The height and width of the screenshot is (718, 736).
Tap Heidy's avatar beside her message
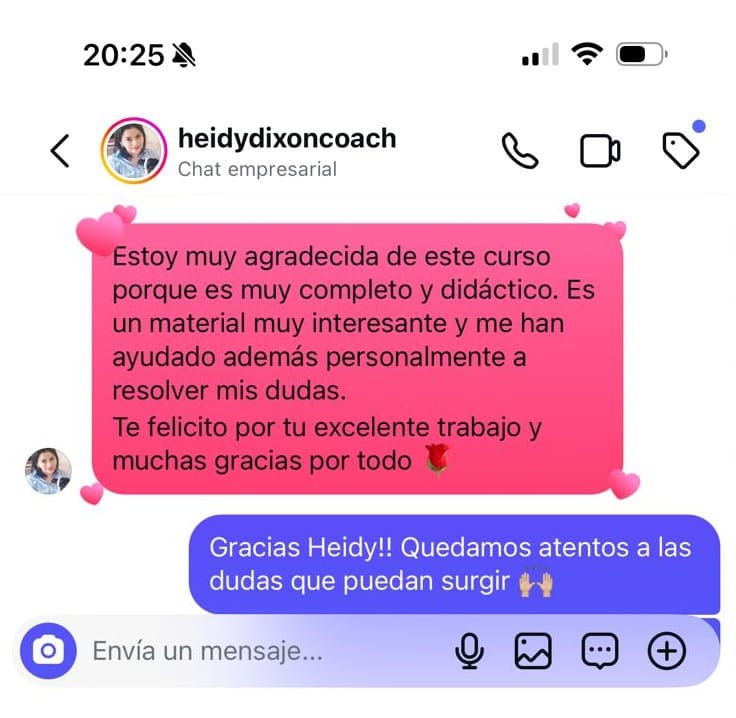(x=48, y=471)
